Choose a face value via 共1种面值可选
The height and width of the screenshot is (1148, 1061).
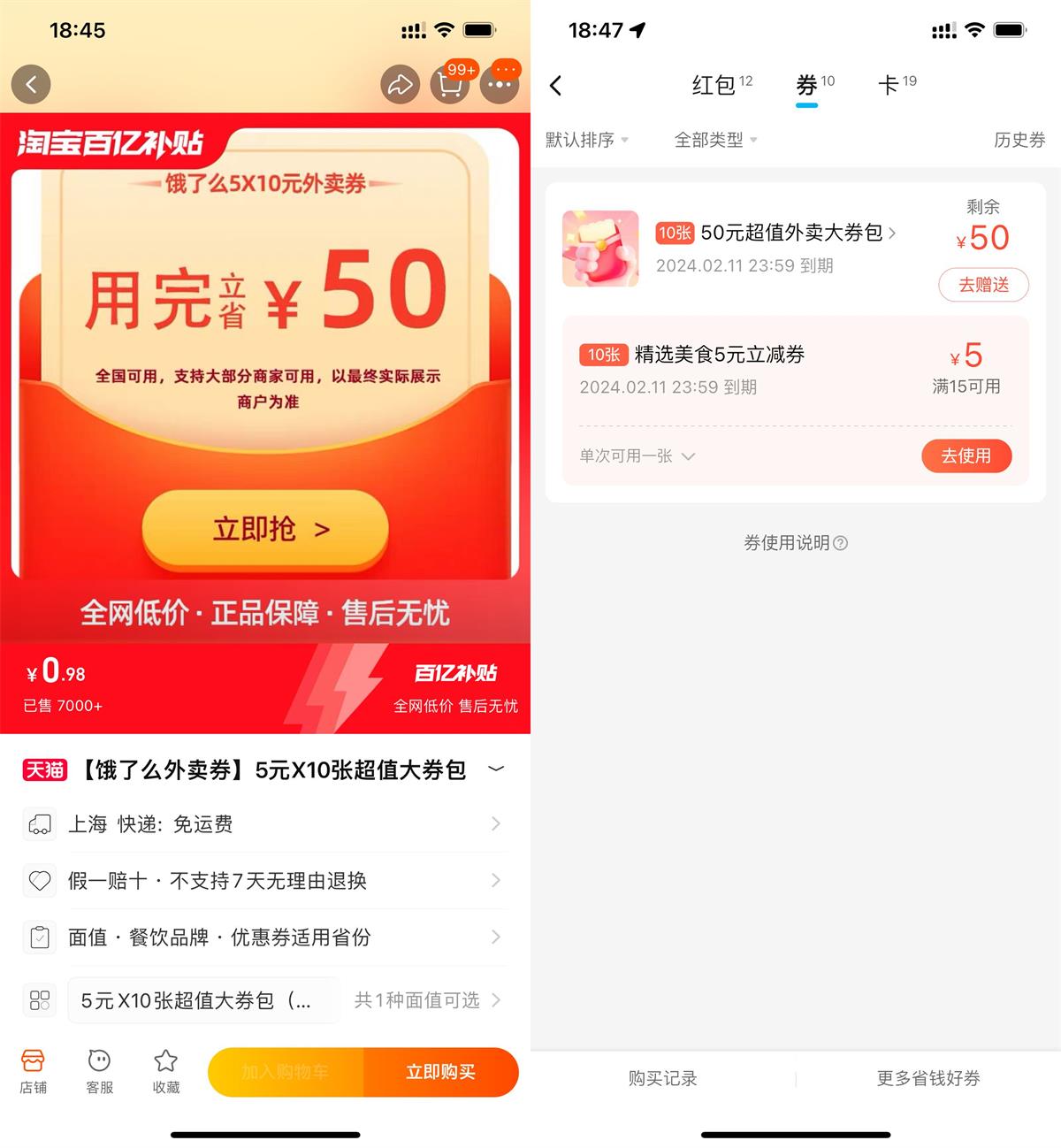point(426,1000)
